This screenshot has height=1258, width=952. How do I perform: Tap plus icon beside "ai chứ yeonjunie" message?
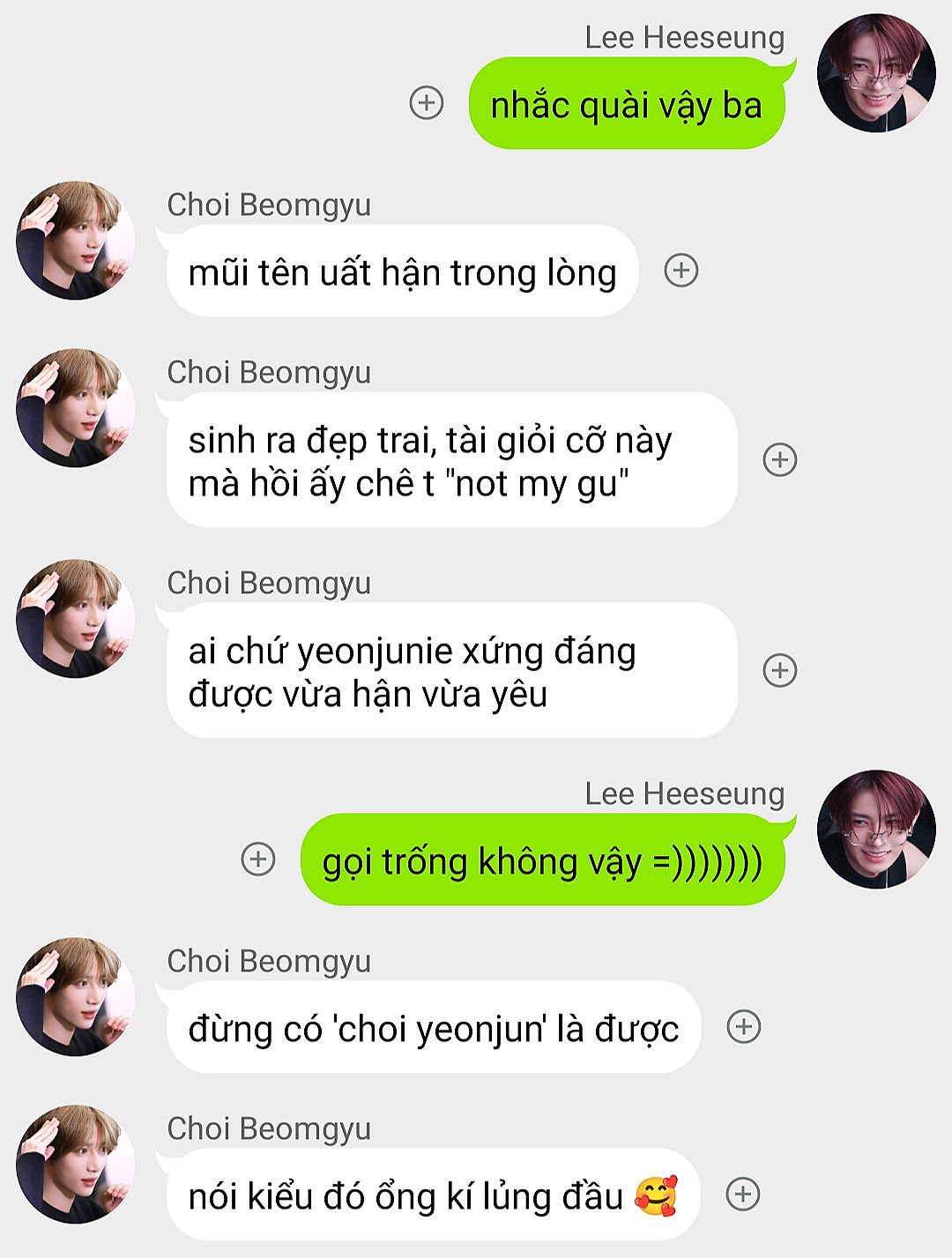[x=779, y=670]
